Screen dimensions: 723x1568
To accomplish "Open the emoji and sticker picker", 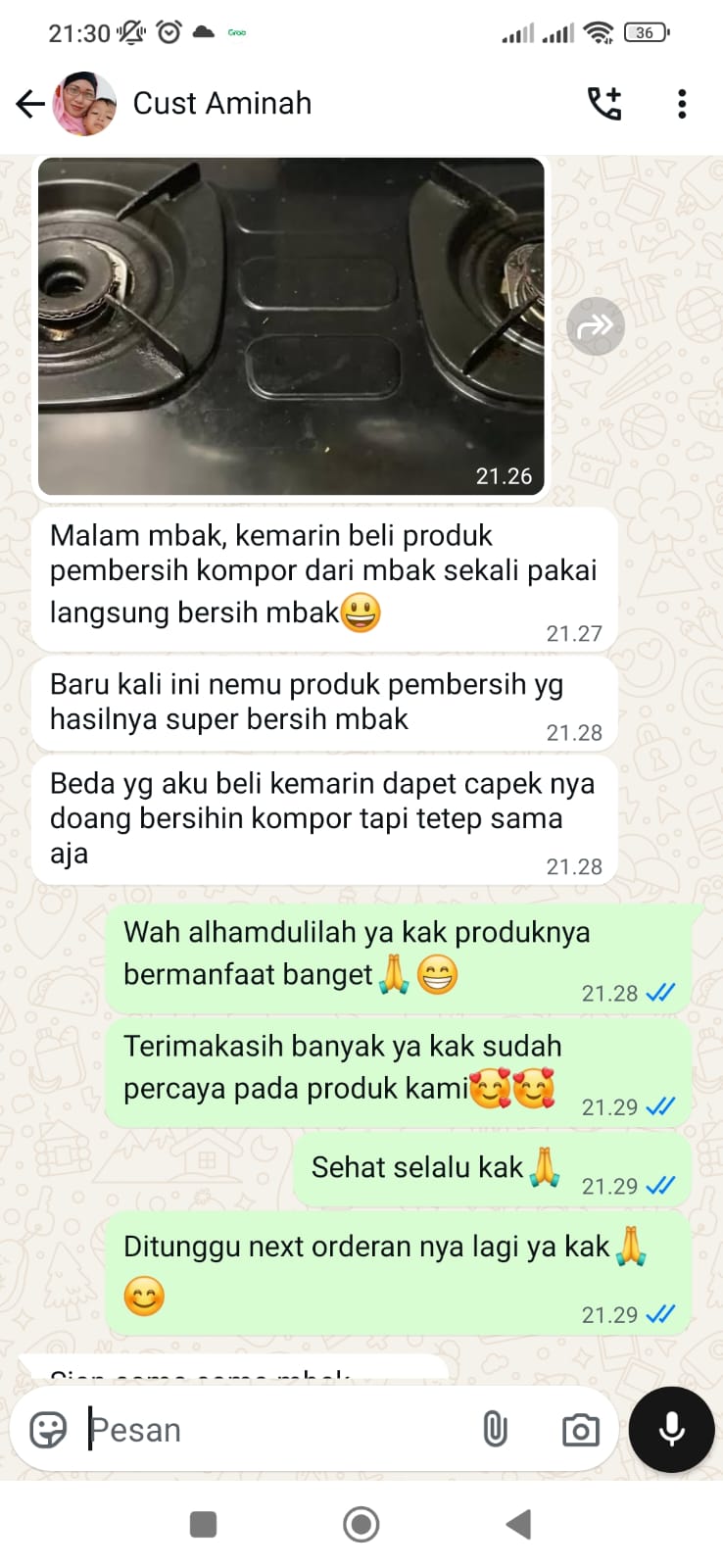I will [x=48, y=1430].
